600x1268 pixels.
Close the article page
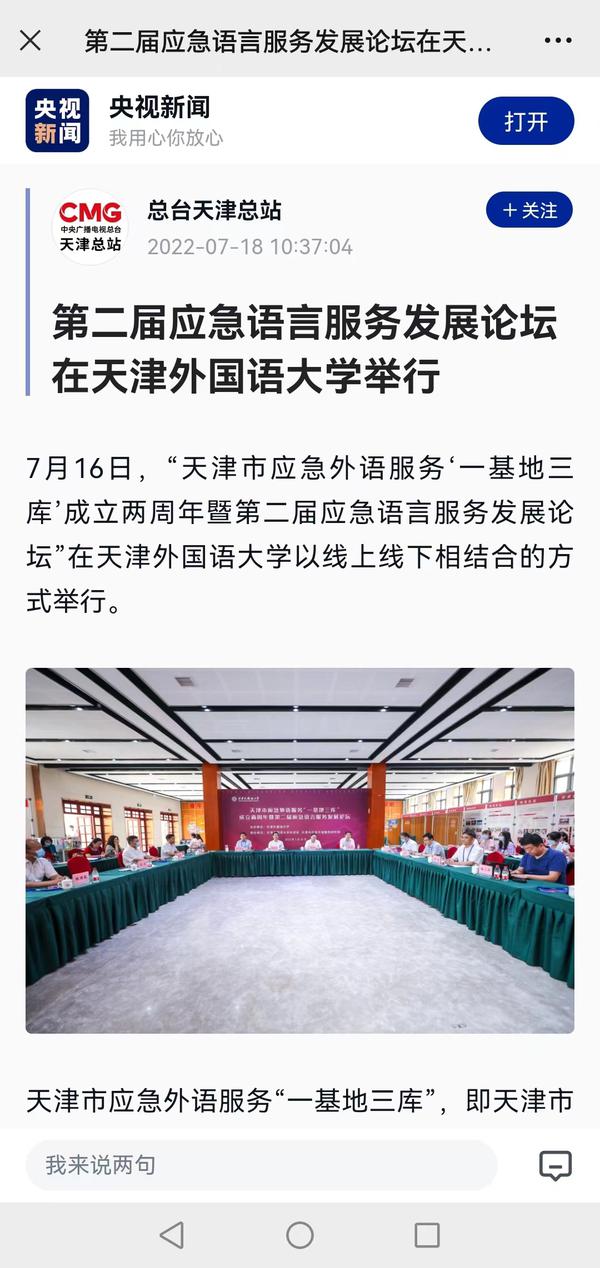(30, 40)
